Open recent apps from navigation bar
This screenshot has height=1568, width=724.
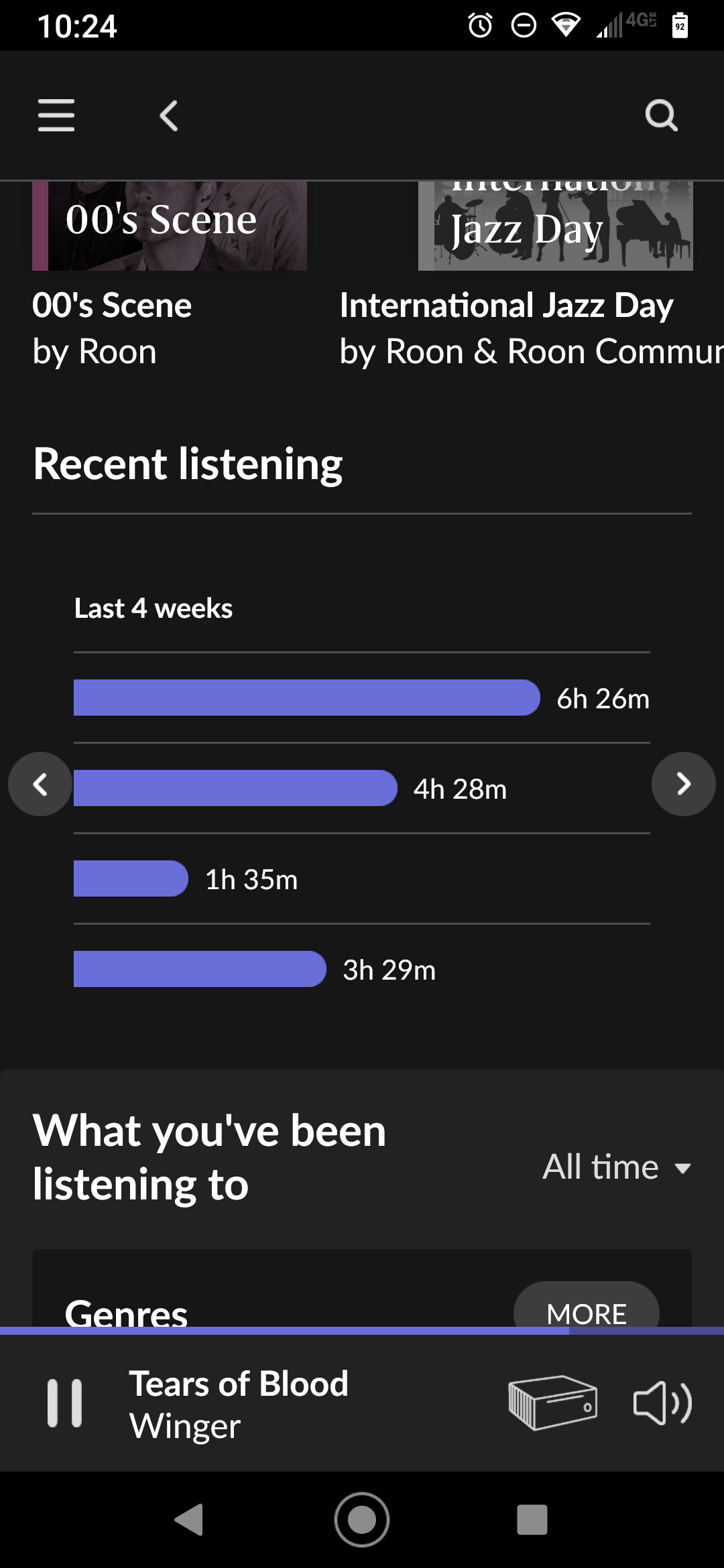click(x=532, y=1520)
